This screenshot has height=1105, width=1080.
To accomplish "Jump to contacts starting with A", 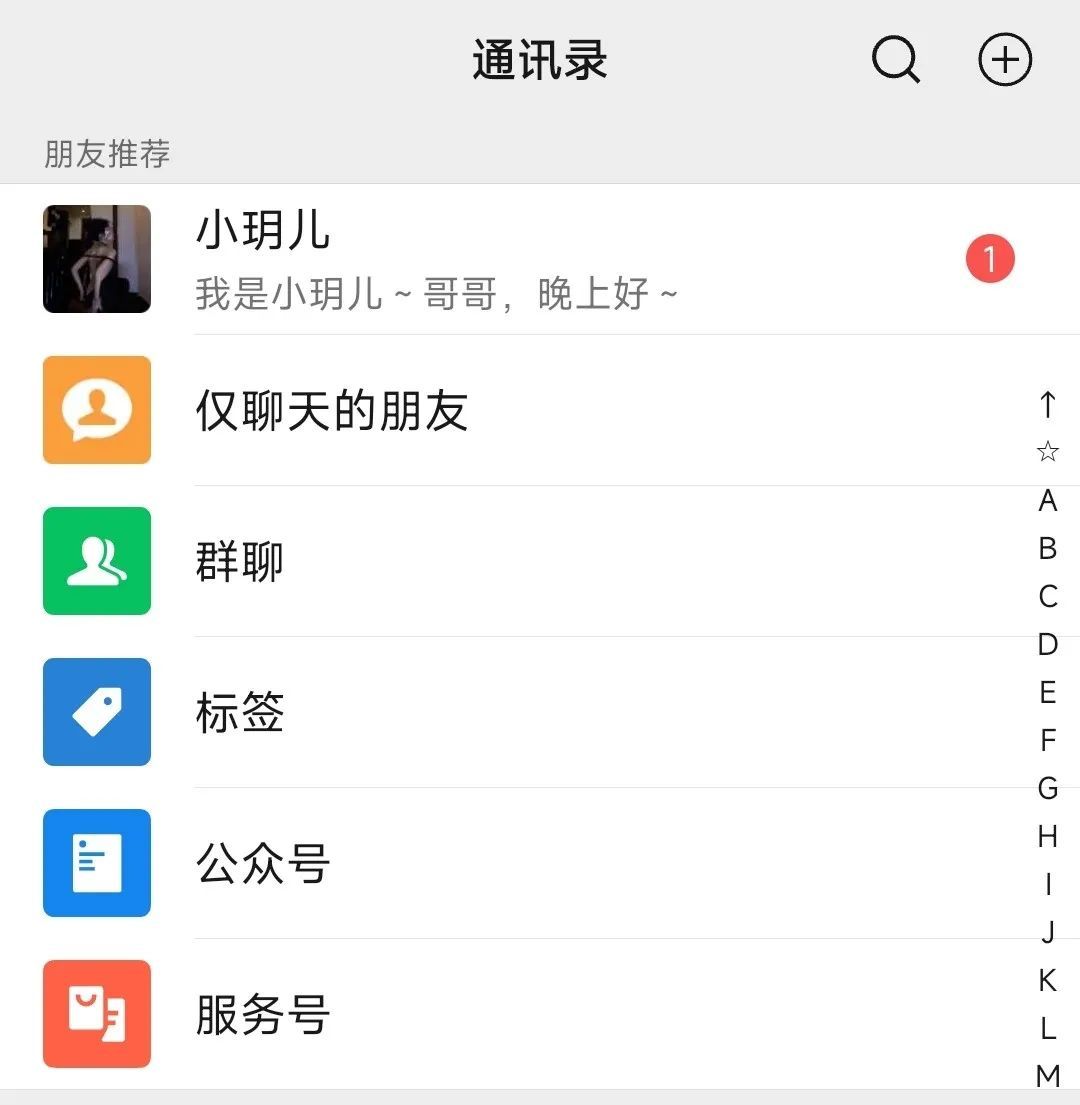I will 1047,500.
